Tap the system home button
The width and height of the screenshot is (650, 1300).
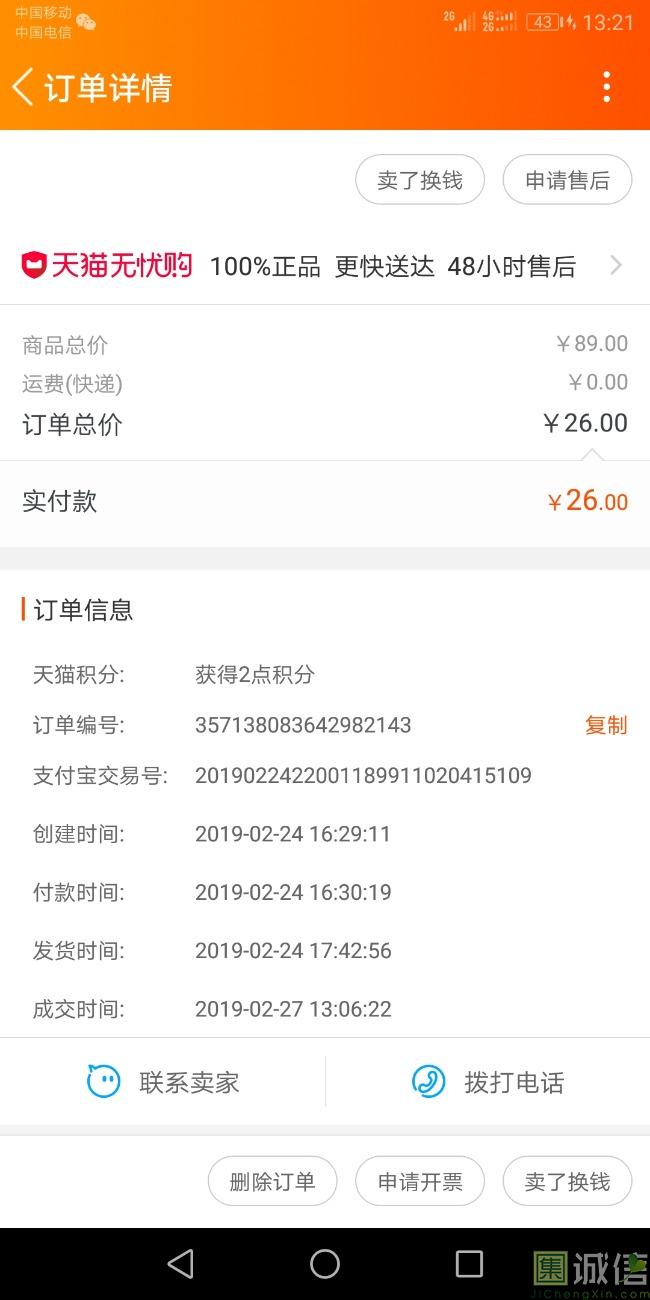[x=325, y=1264]
